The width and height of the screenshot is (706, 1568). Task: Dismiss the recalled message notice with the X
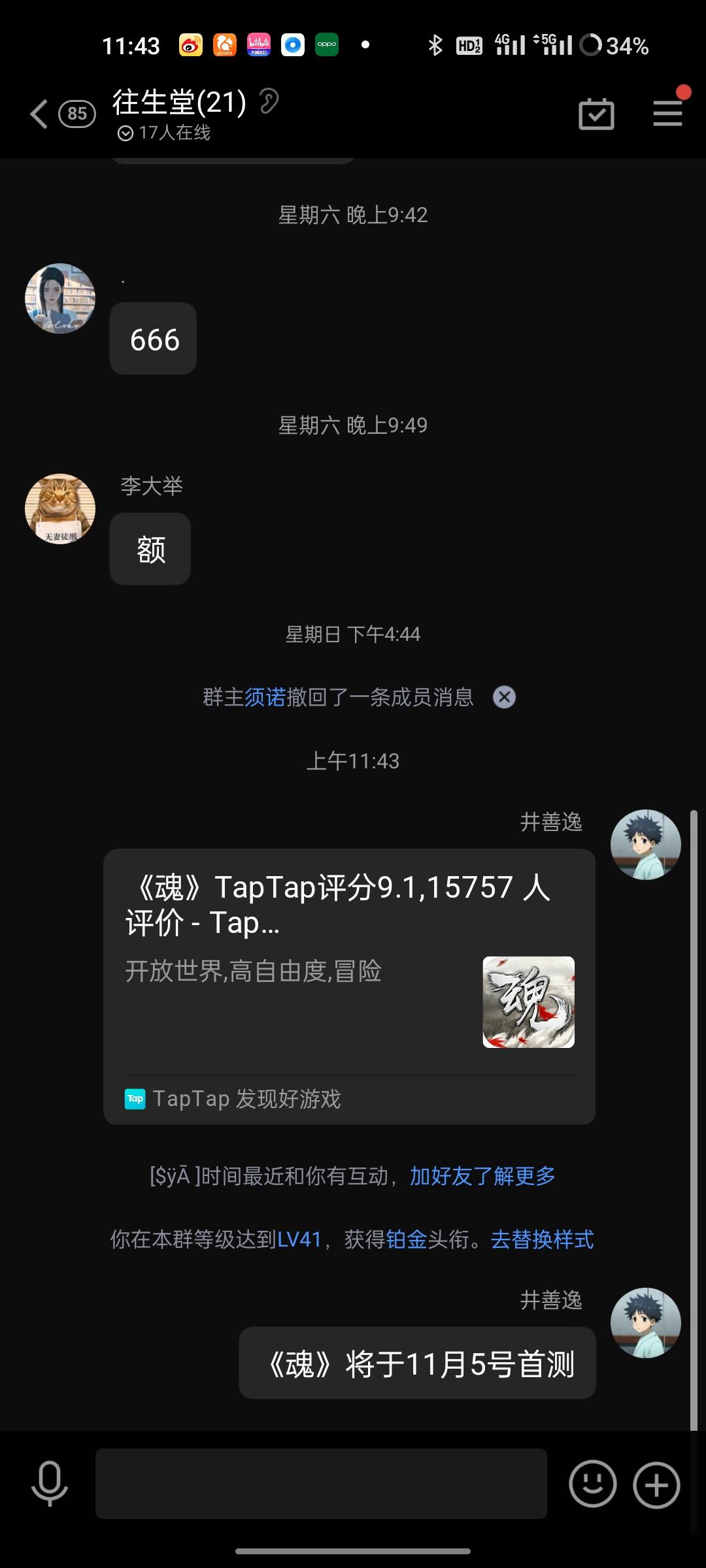pyautogui.click(x=504, y=697)
